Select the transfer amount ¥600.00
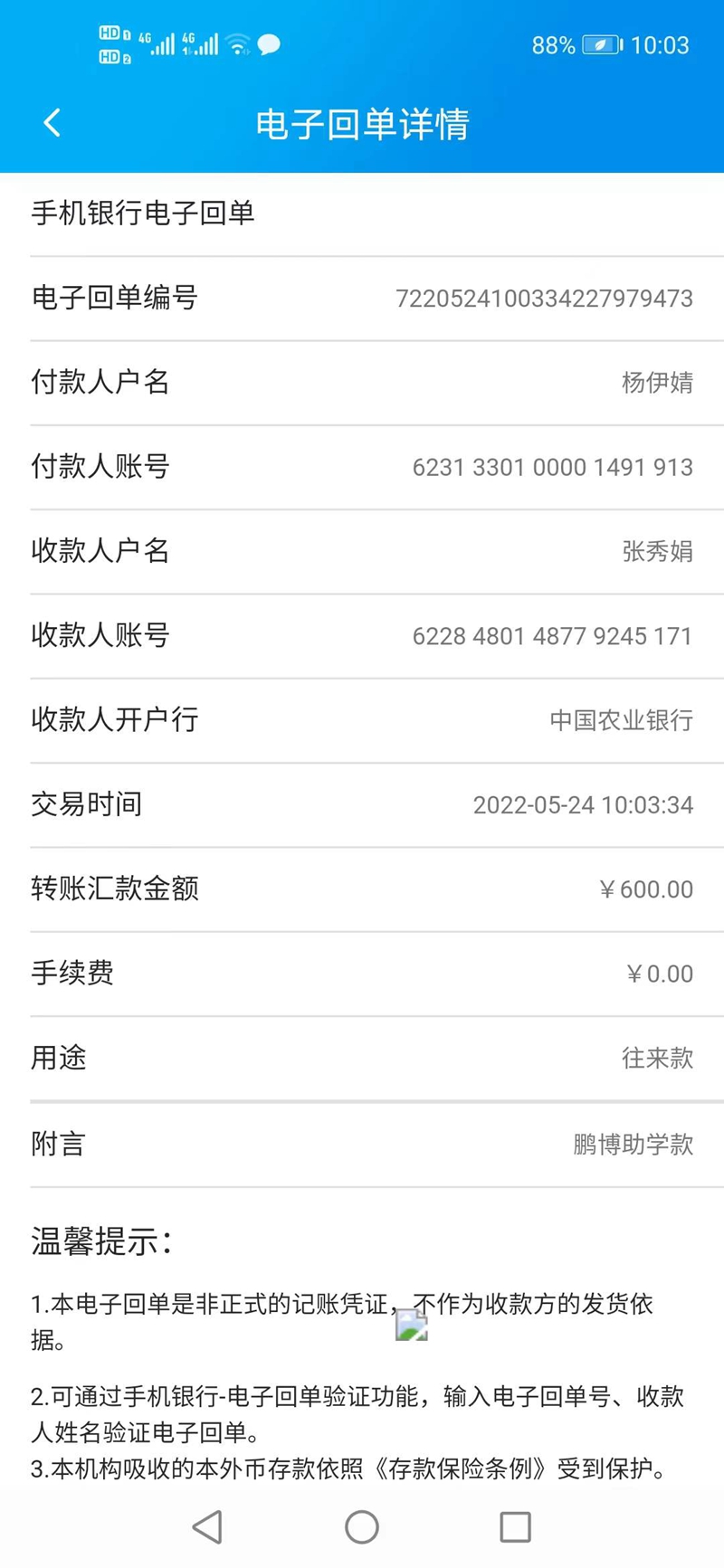 pos(645,889)
